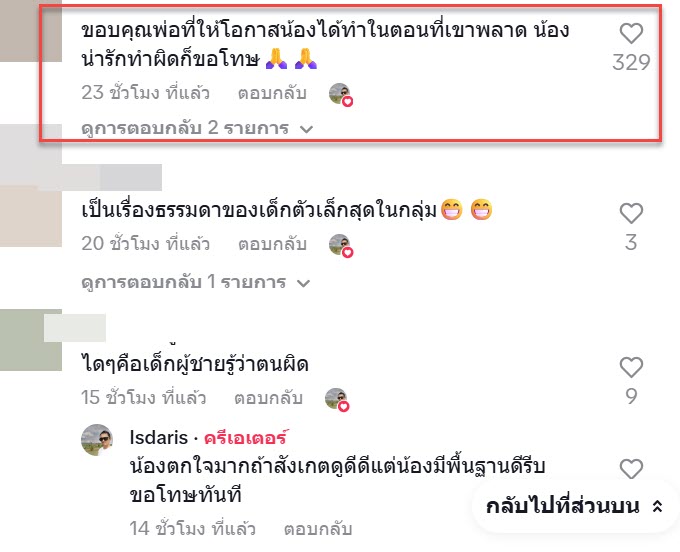
Task: Like the comment with 329 likes
Action: click(x=631, y=33)
